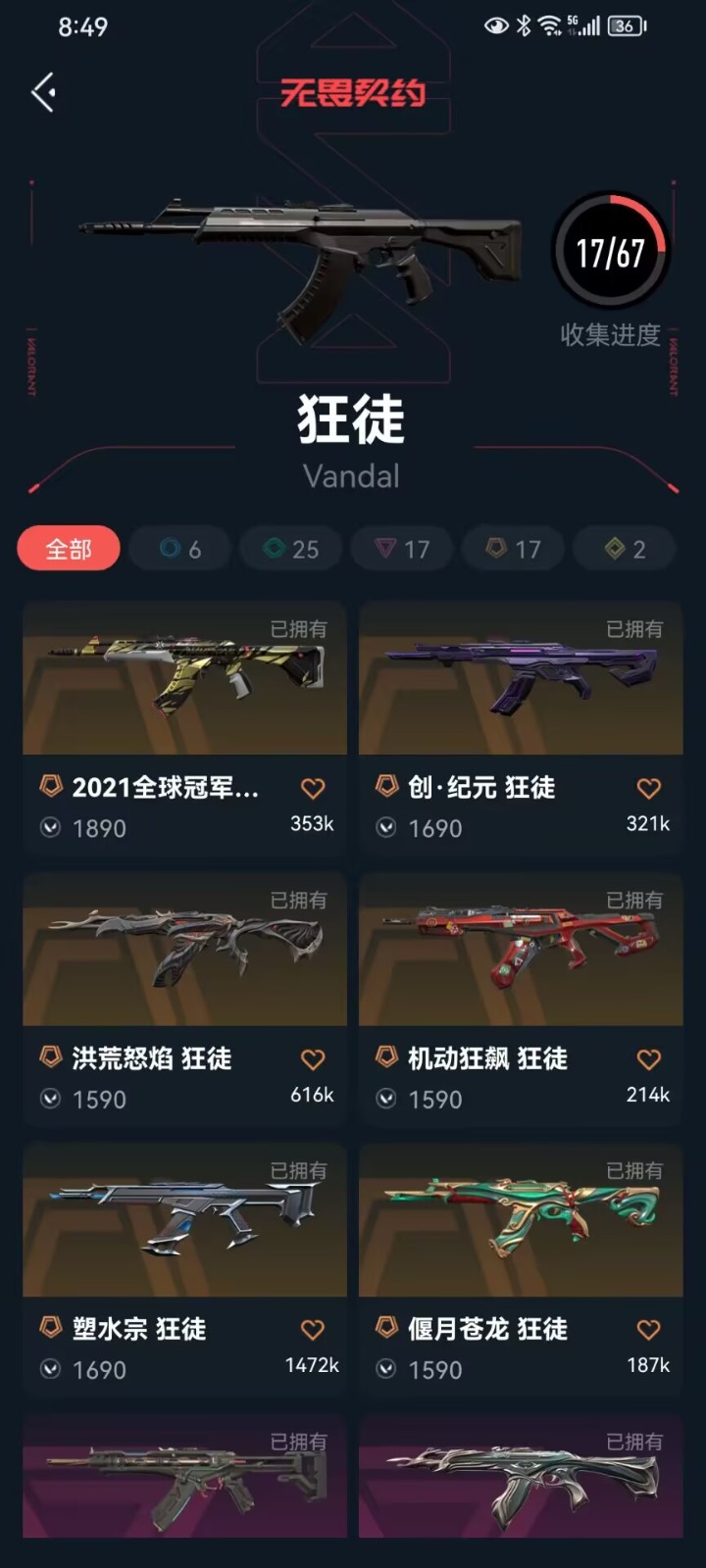Like the 塑水宗 狂徒 skin

click(313, 1330)
